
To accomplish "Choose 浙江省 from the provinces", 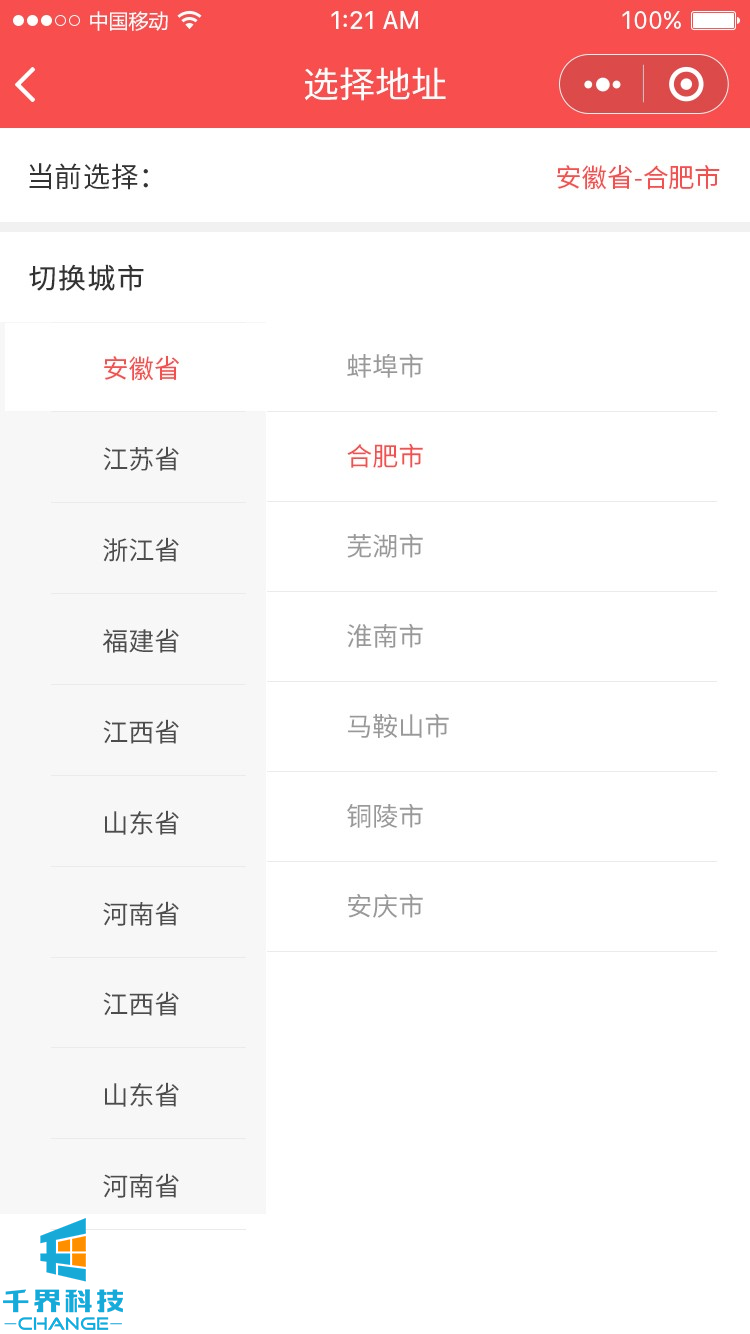I will (x=141, y=550).
